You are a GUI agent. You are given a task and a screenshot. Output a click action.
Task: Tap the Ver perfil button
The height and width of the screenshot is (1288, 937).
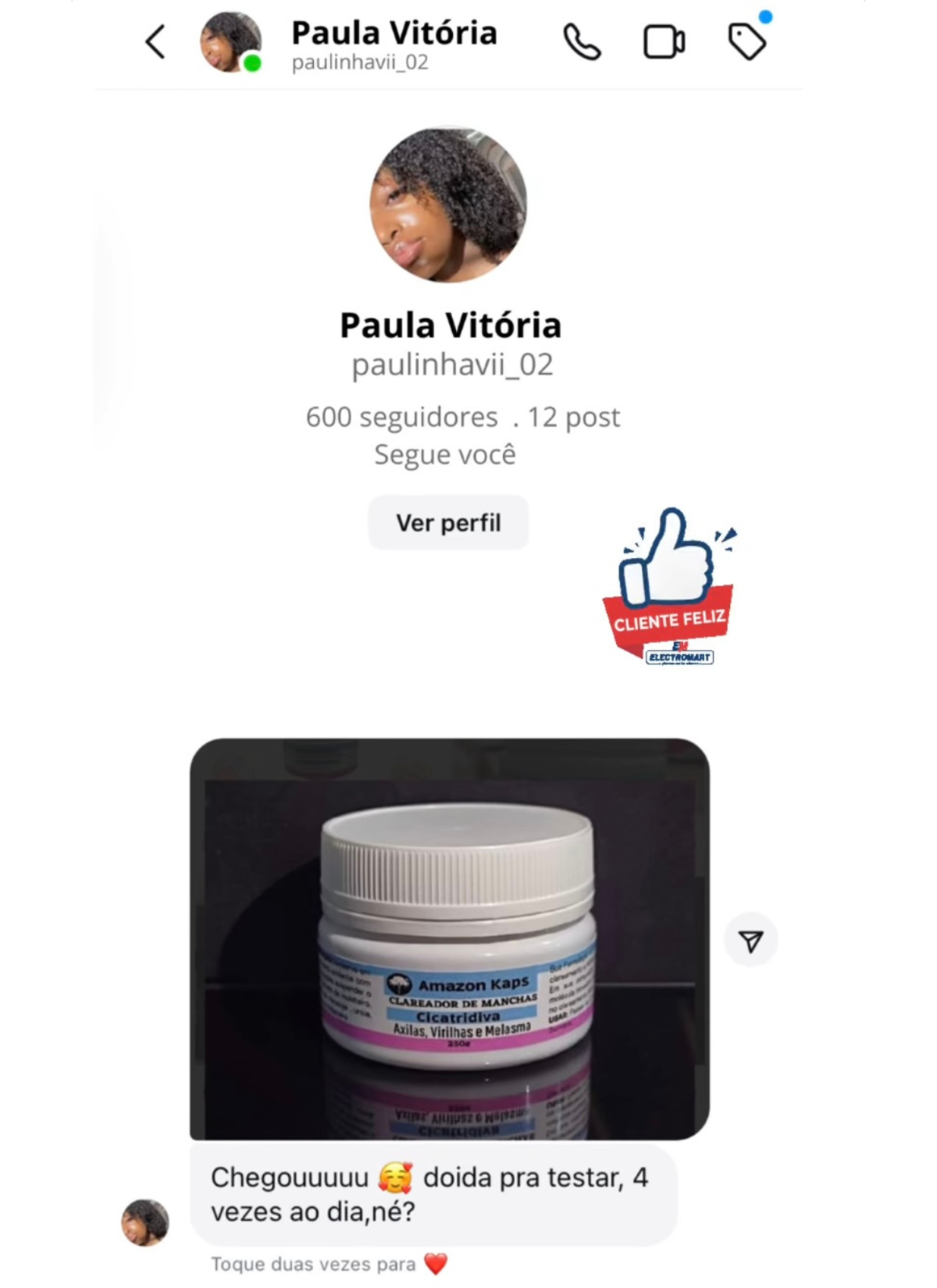pos(448,522)
